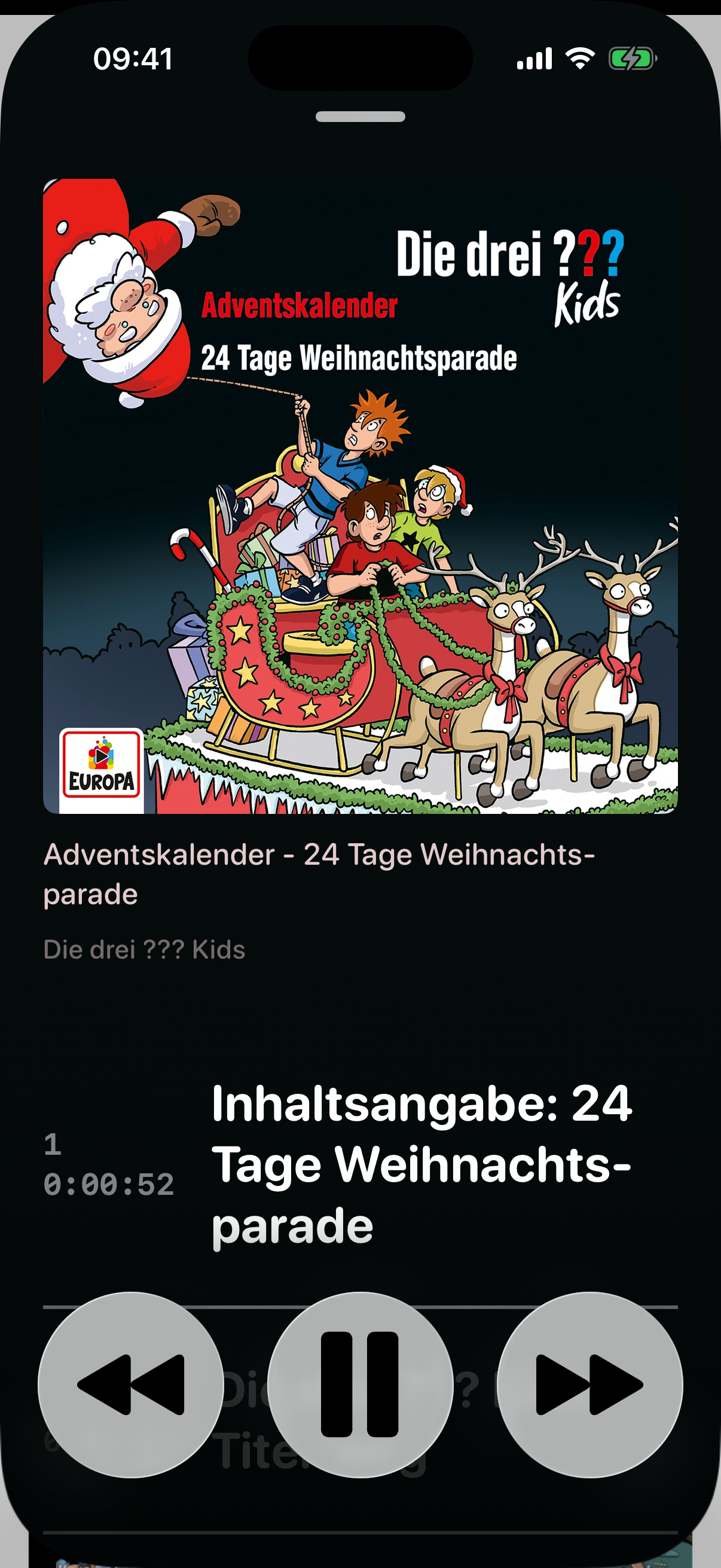Open the Adventskalender album cover art
The width and height of the screenshot is (721, 1568).
click(360, 496)
